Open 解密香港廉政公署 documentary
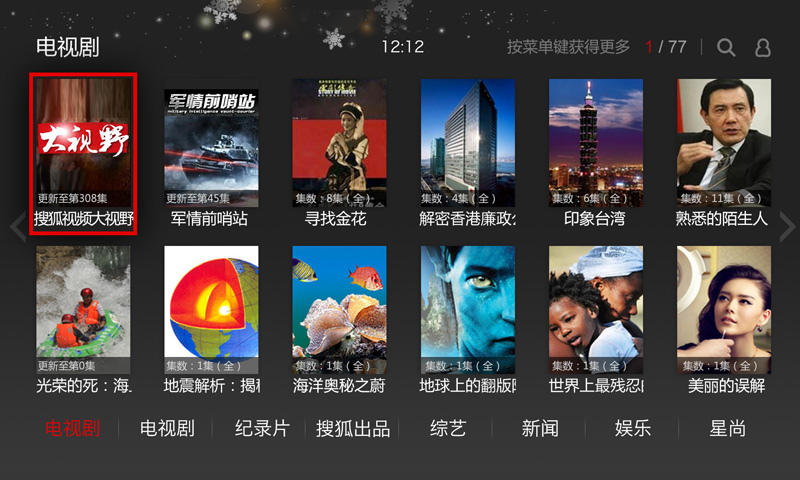The width and height of the screenshot is (800, 480). point(467,152)
